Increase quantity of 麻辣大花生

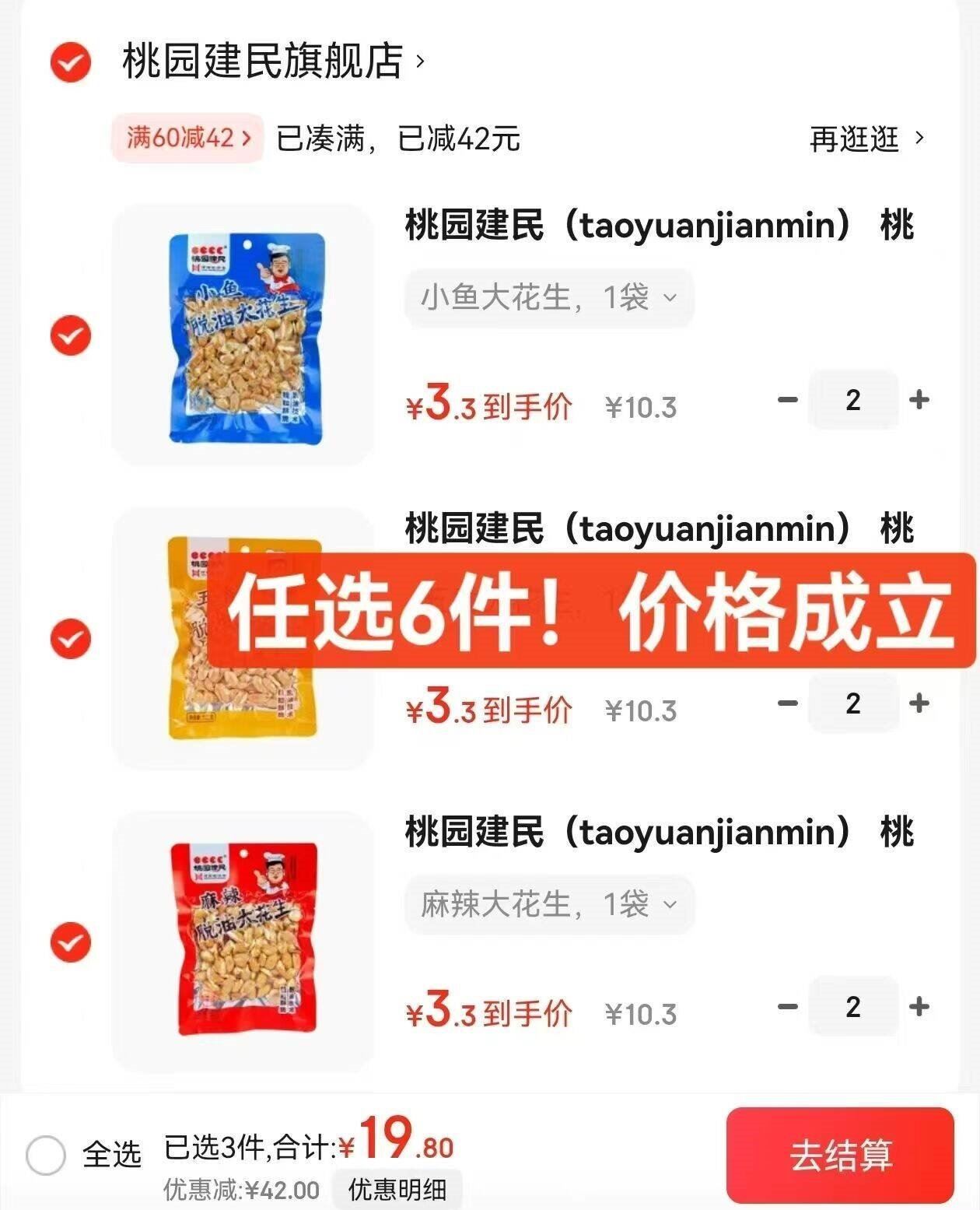[919, 1007]
